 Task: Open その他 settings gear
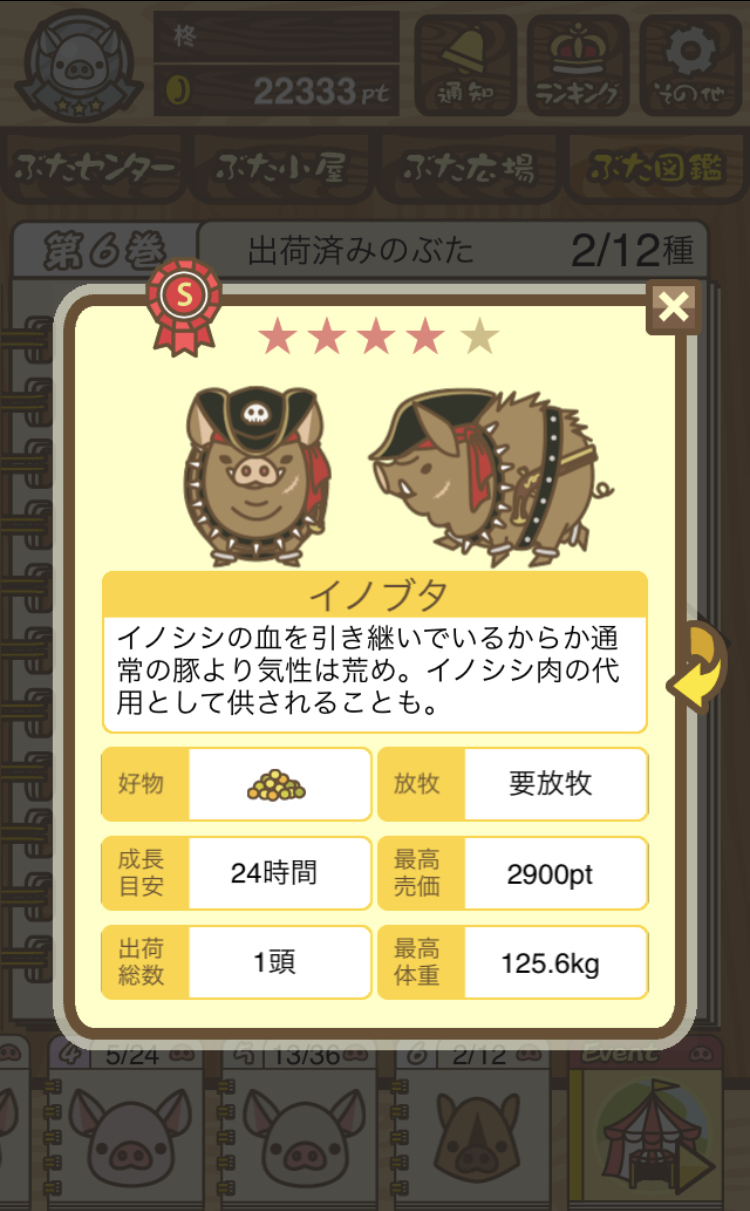pyautogui.click(x=690, y=65)
